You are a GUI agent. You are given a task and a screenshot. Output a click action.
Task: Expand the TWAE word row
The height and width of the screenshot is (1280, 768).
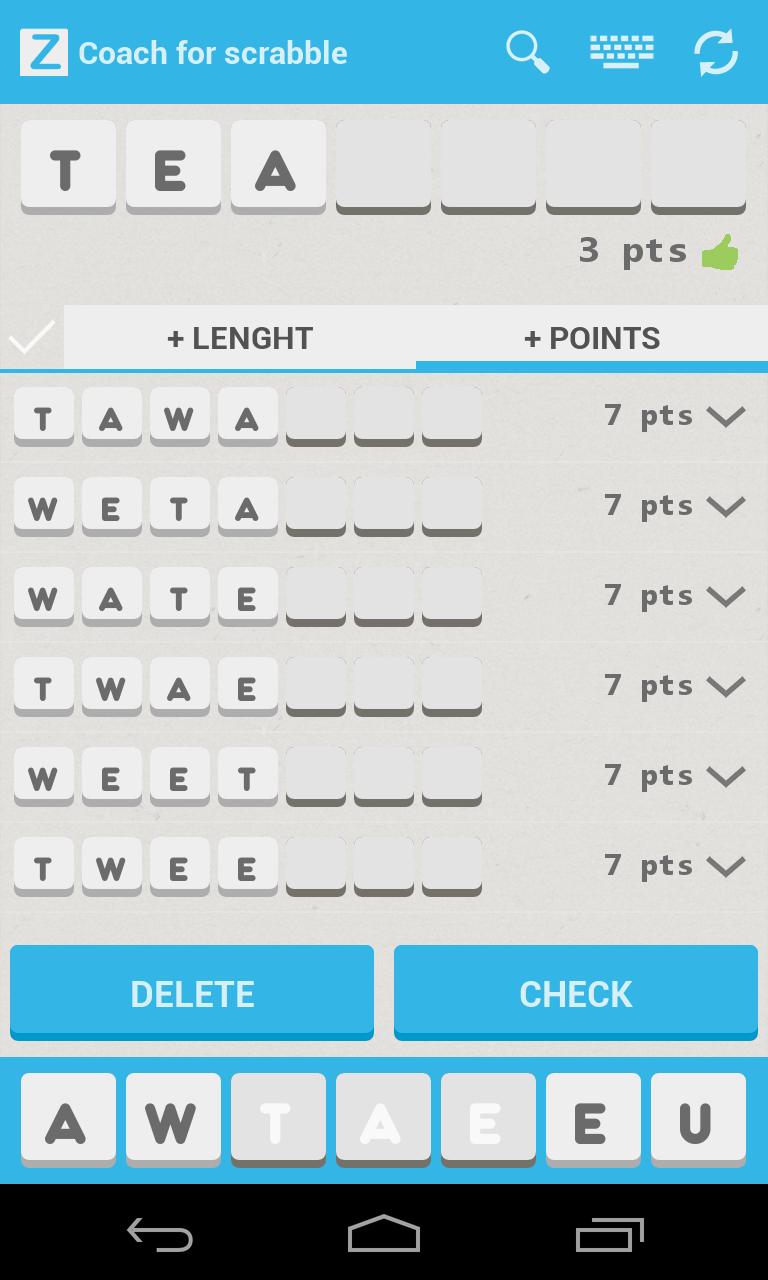tap(726, 686)
